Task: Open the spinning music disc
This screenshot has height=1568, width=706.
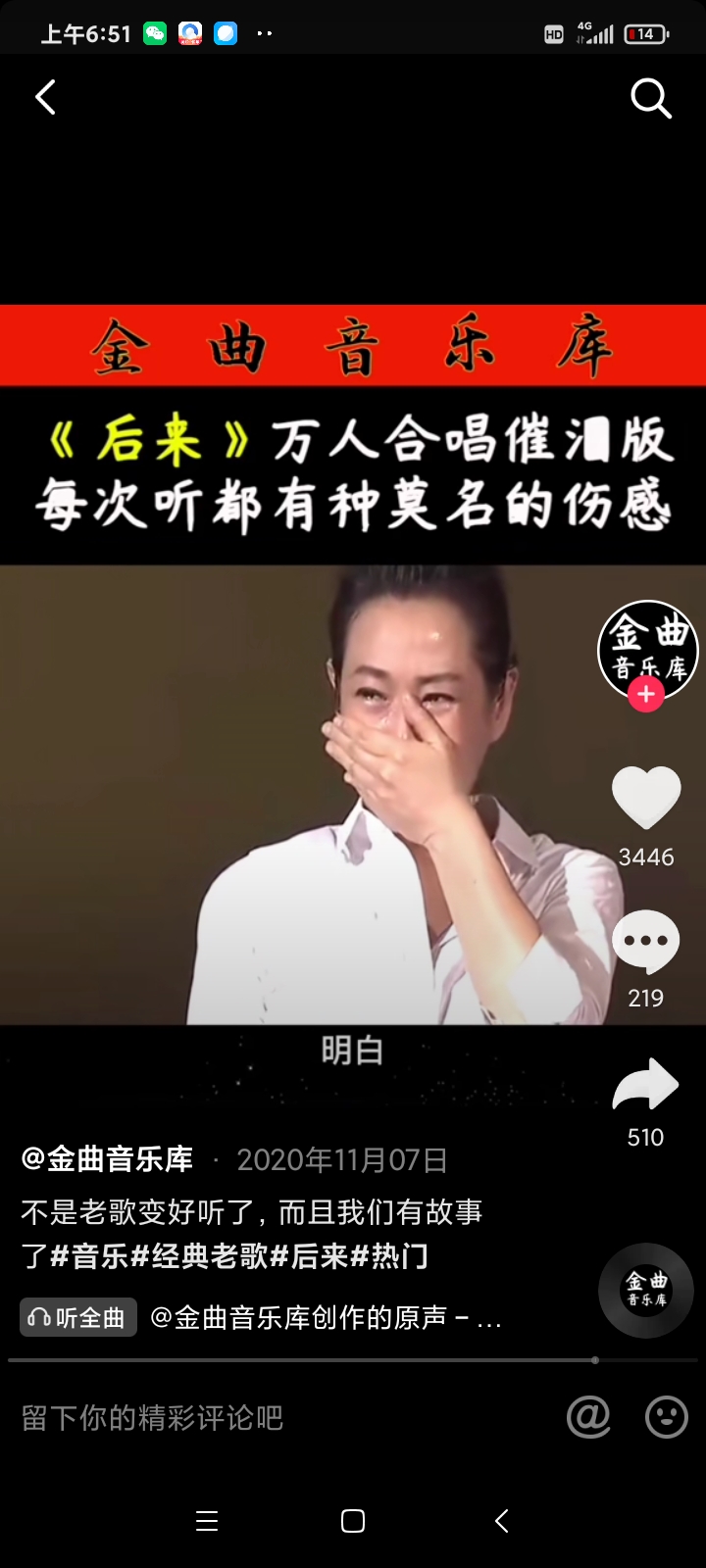Action: point(646,1290)
